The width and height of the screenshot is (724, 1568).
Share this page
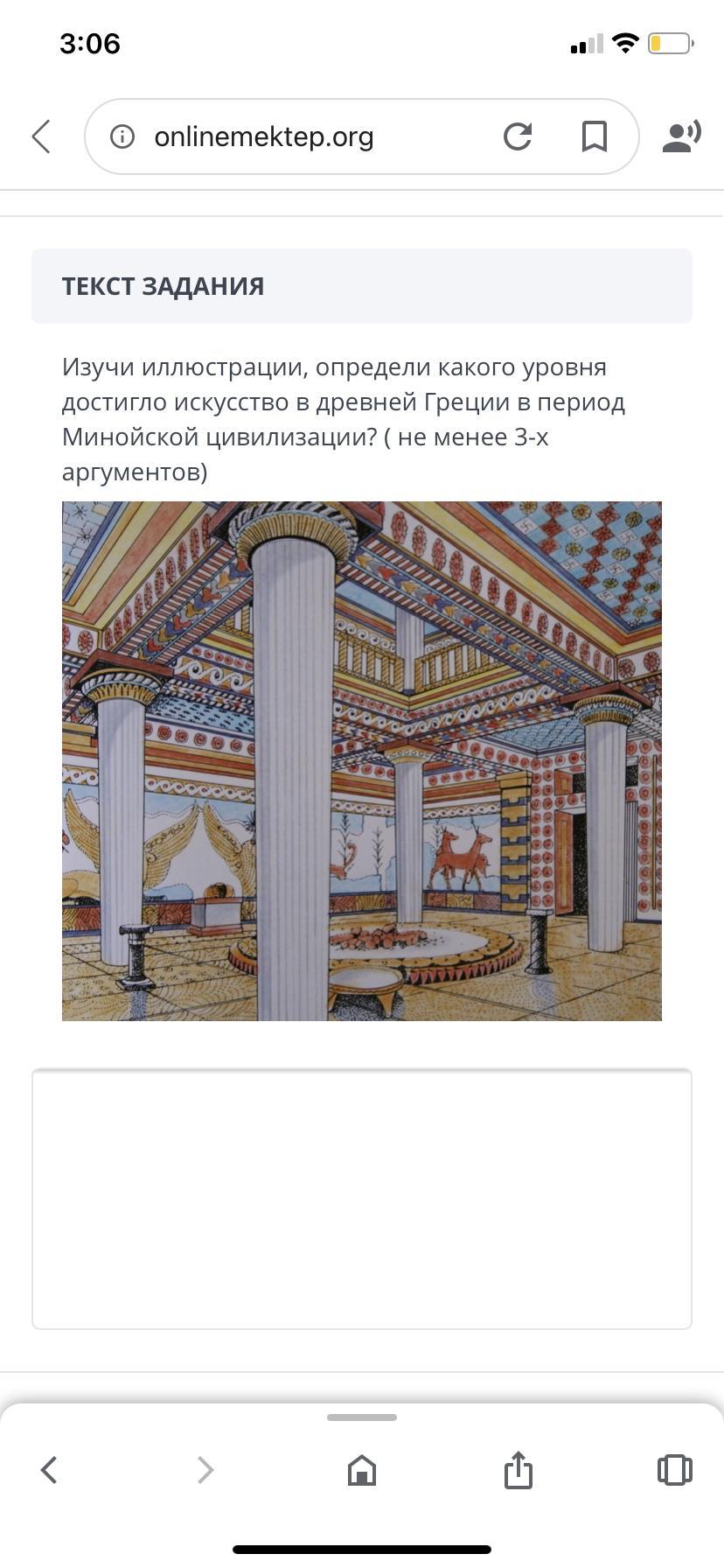point(519,1470)
